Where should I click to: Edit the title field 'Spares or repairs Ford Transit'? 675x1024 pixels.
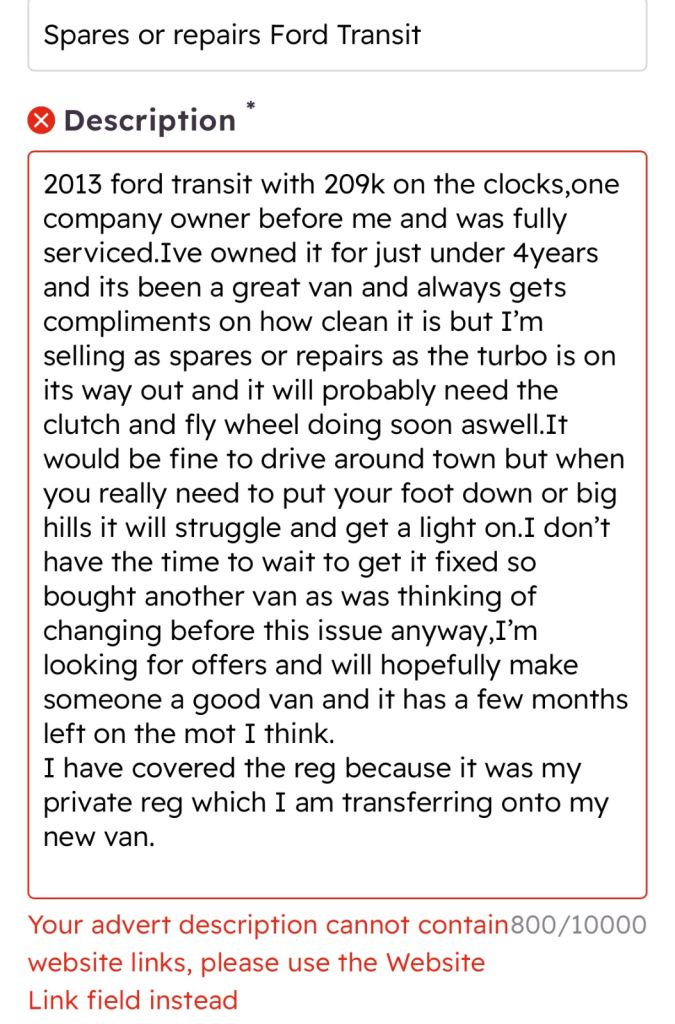(x=336, y=37)
